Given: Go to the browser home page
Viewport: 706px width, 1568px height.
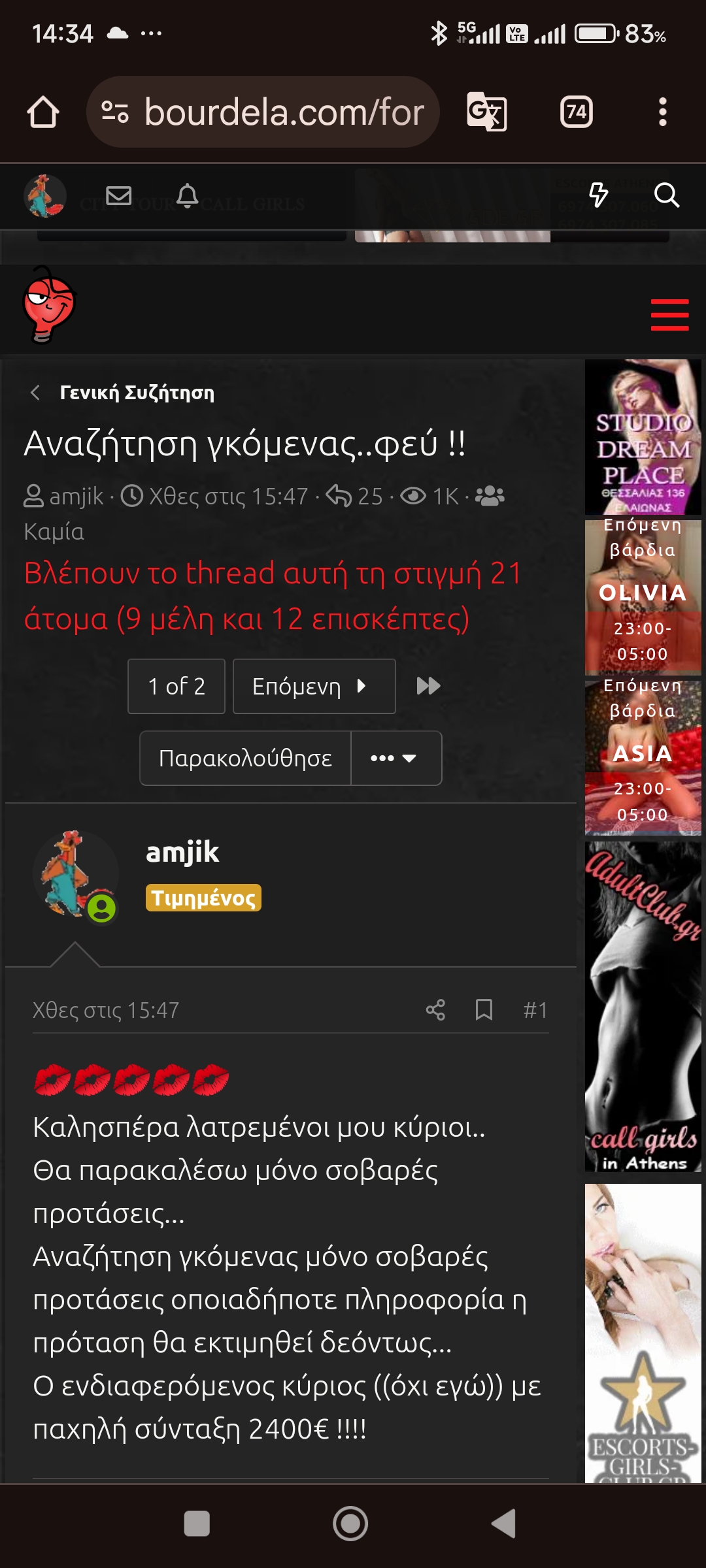Looking at the screenshot, I should (x=43, y=112).
